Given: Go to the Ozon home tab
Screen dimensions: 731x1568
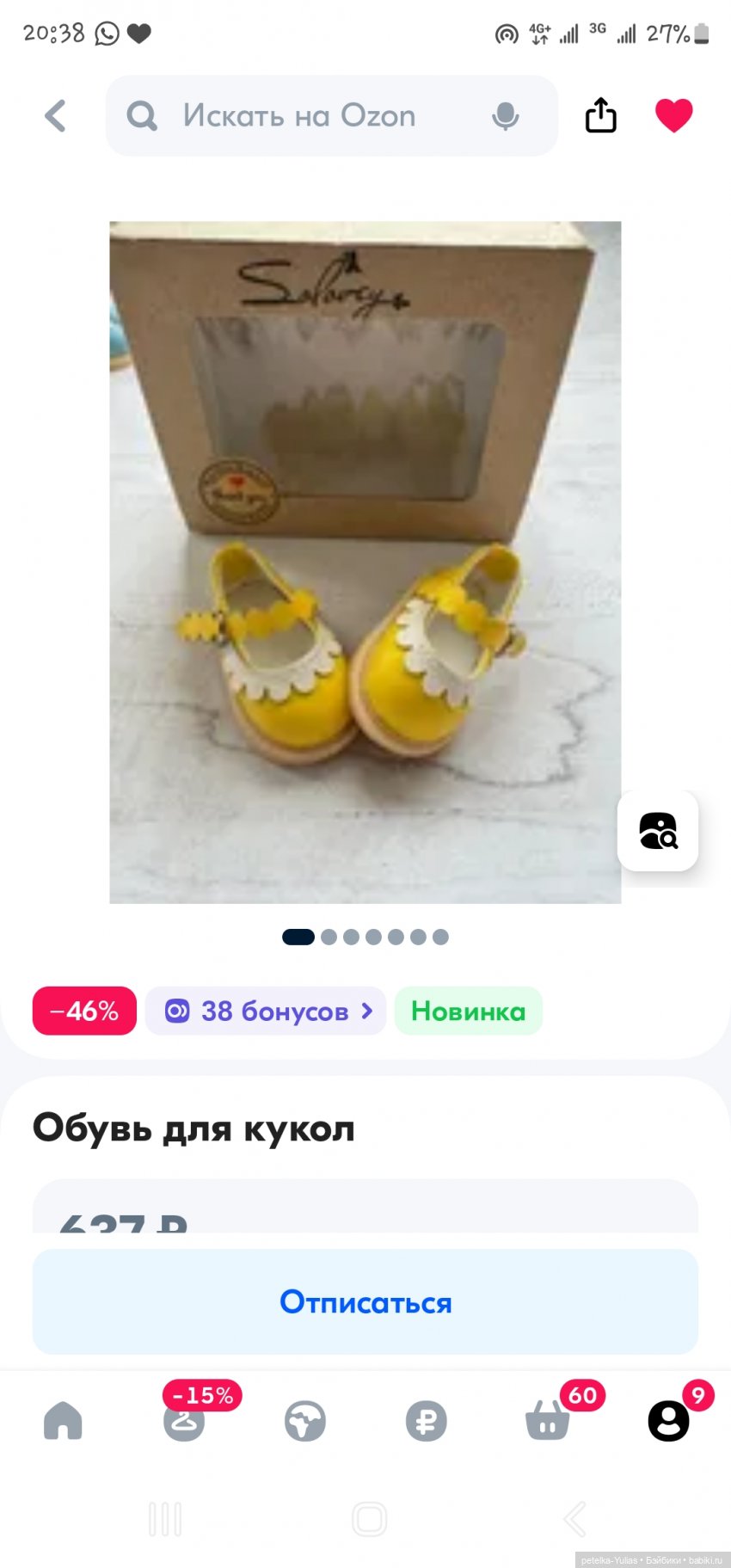Looking at the screenshot, I should click(63, 1421).
